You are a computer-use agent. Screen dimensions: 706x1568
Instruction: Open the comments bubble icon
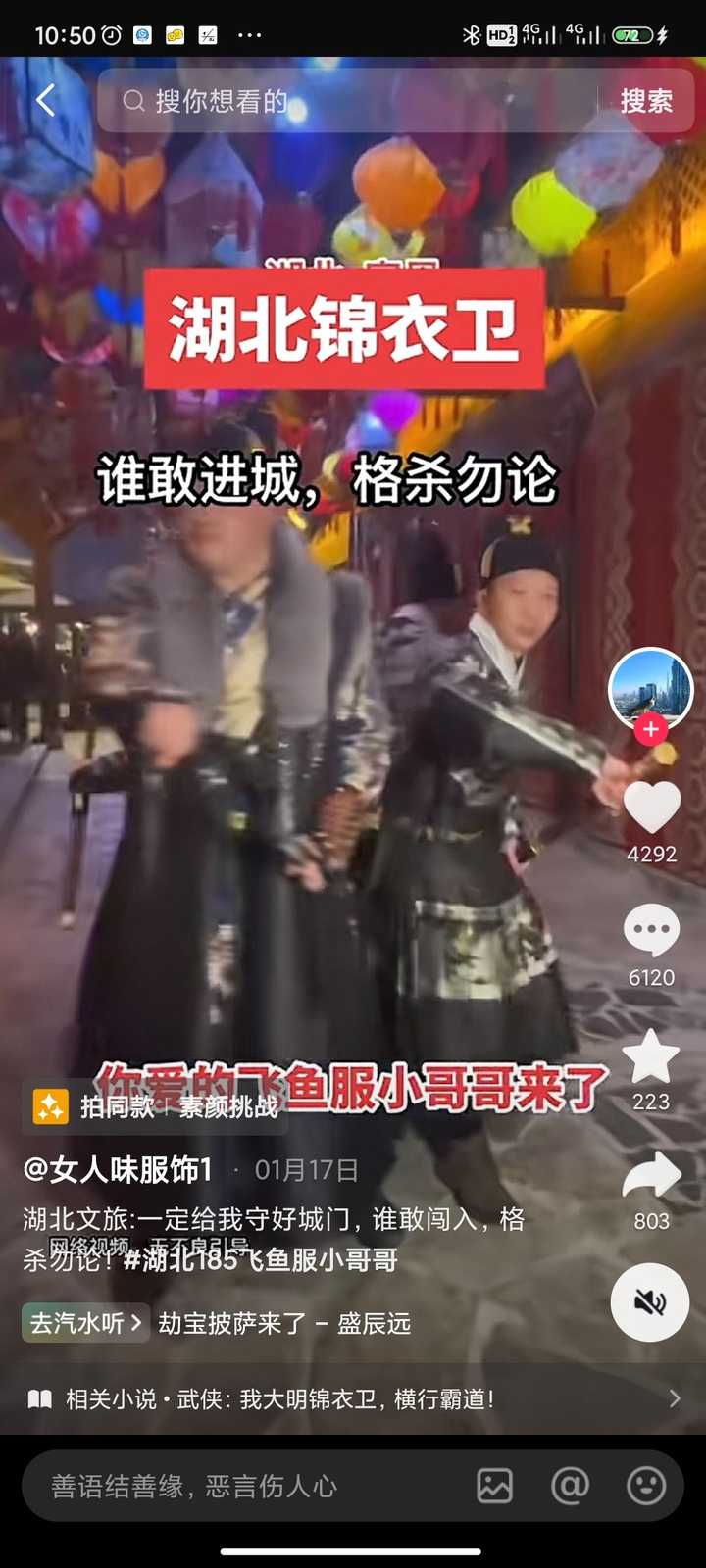[651, 931]
